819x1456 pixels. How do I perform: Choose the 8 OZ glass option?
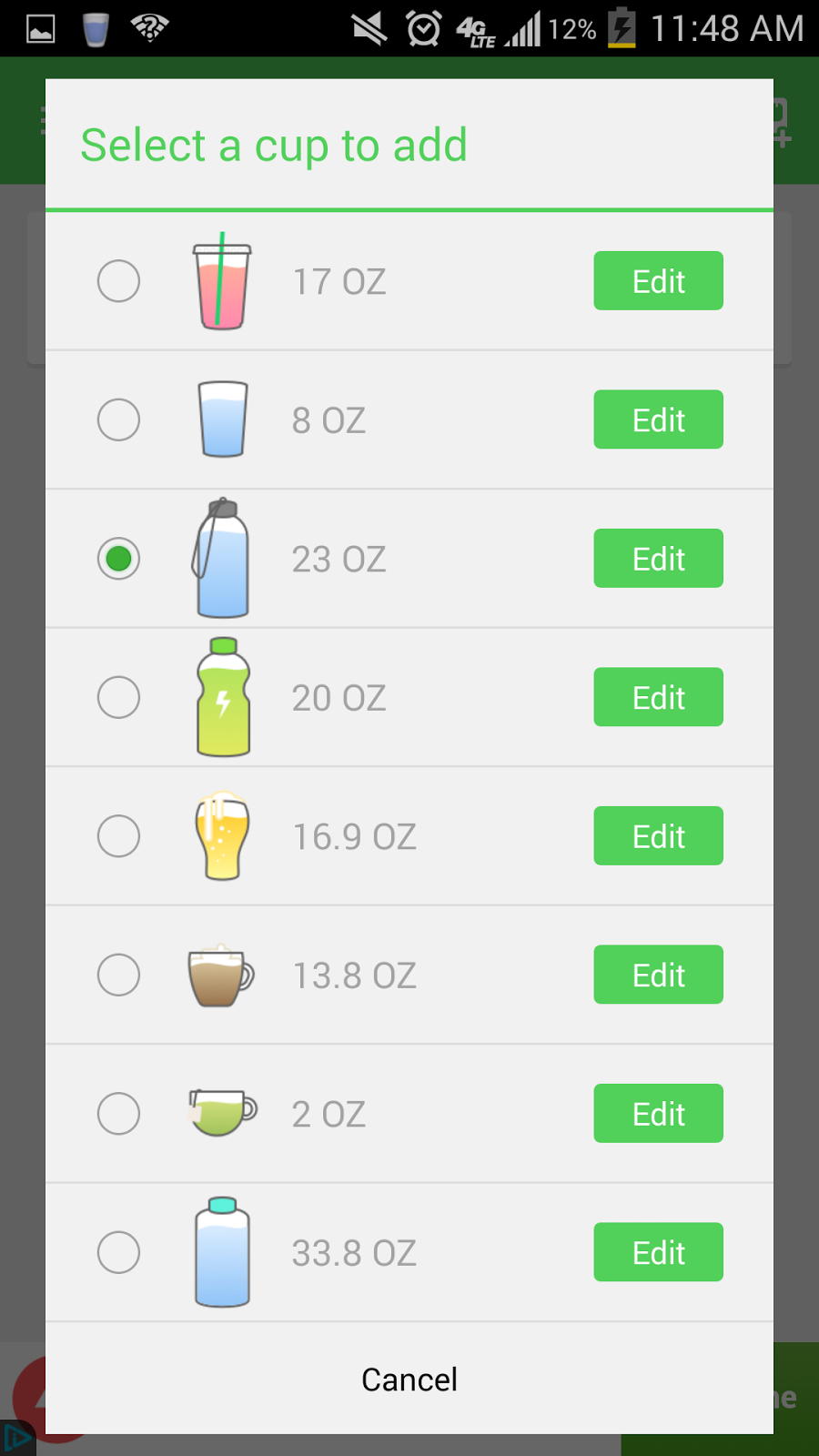tap(118, 420)
